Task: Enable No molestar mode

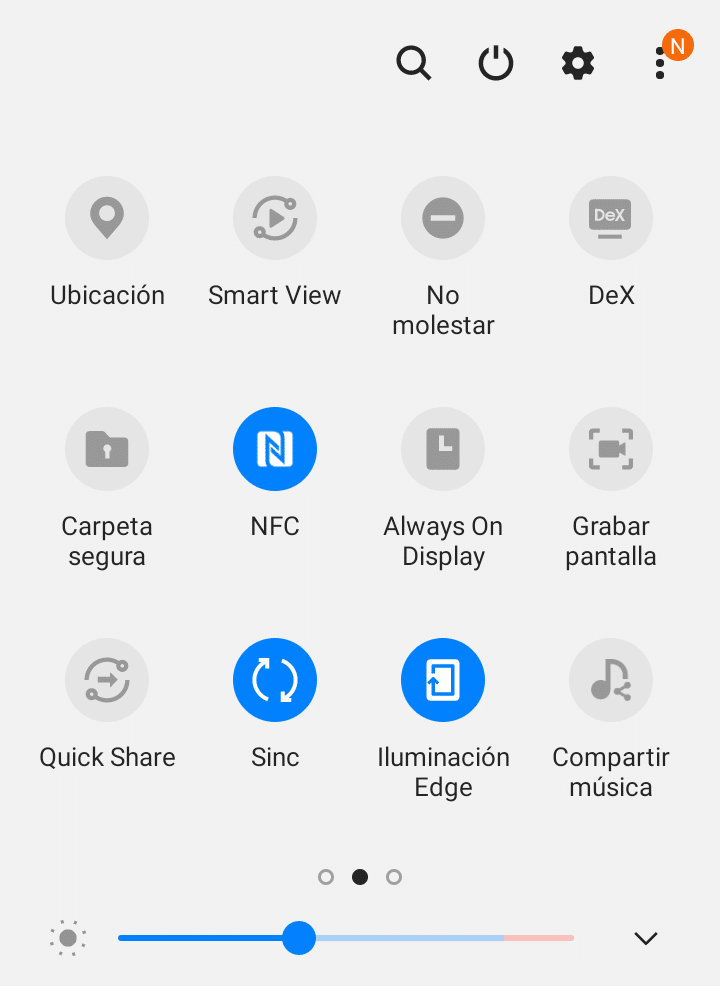Action: 443,218
